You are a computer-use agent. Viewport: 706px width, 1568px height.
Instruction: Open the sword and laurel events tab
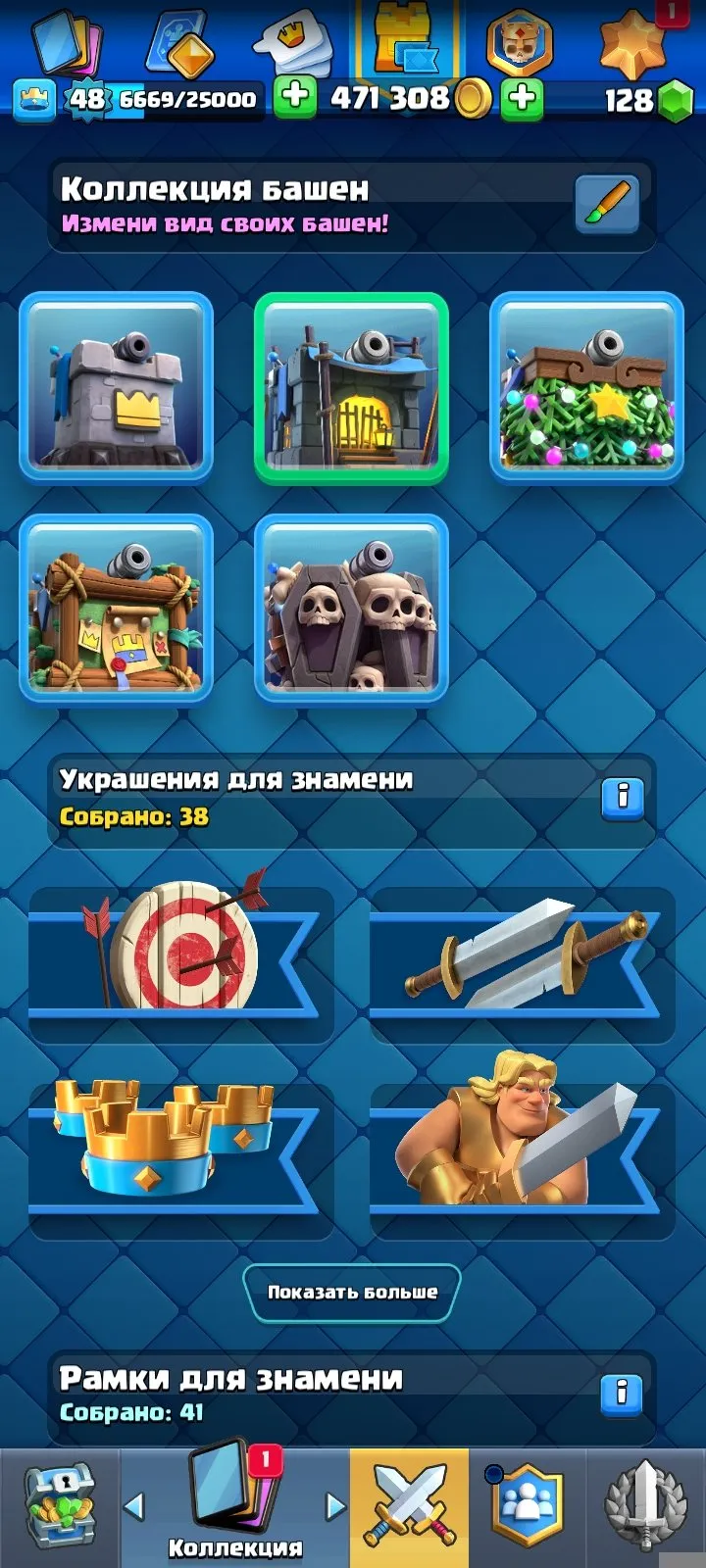pos(646,1507)
